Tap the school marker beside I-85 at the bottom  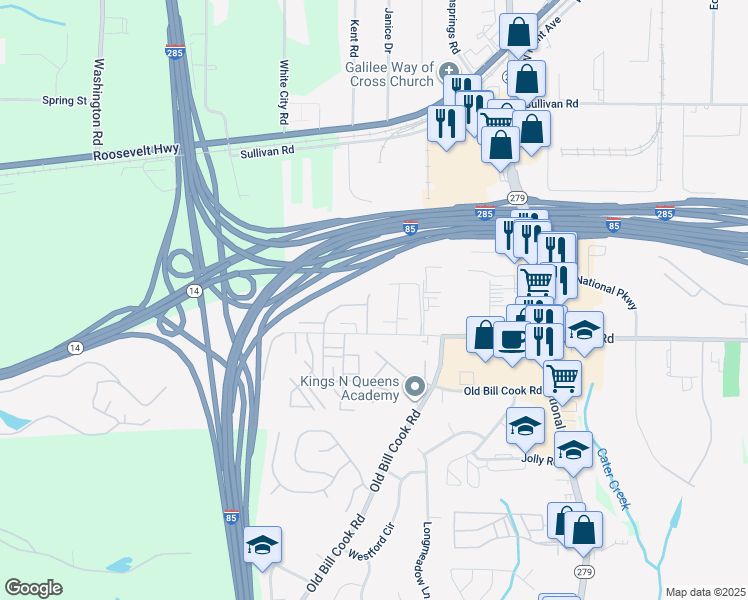pos(262,545)
